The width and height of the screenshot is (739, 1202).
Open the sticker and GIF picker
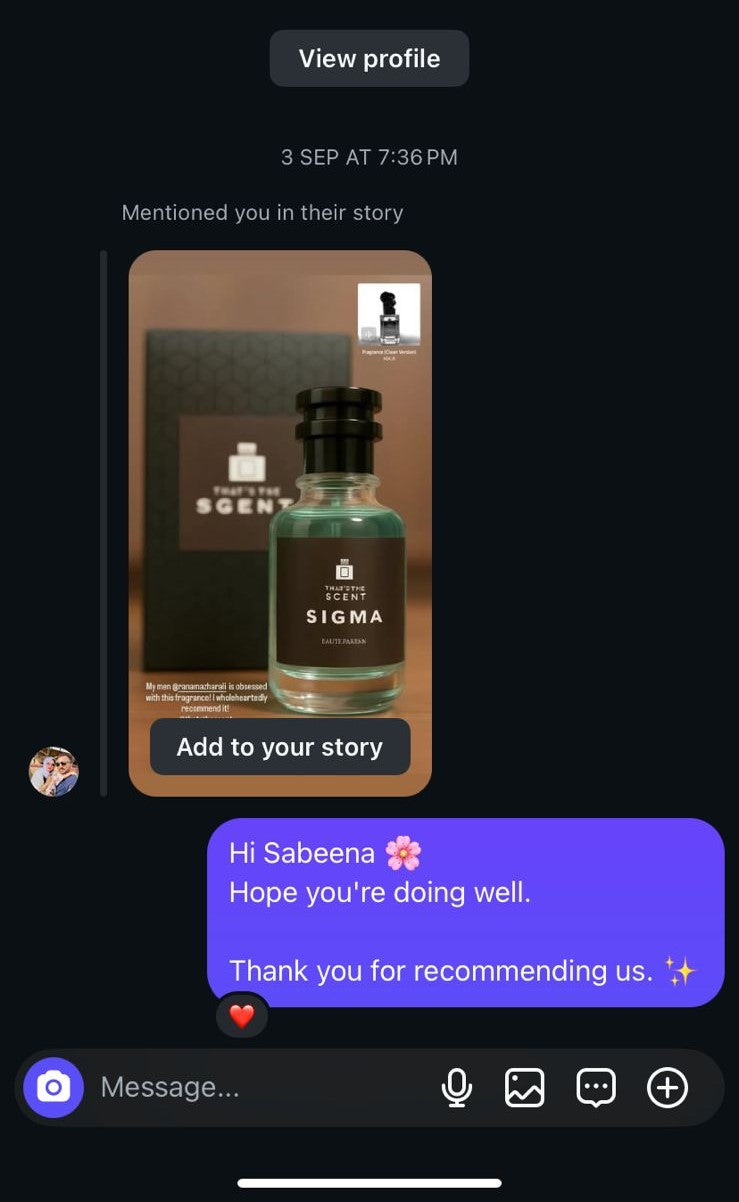click(596, 1087)
